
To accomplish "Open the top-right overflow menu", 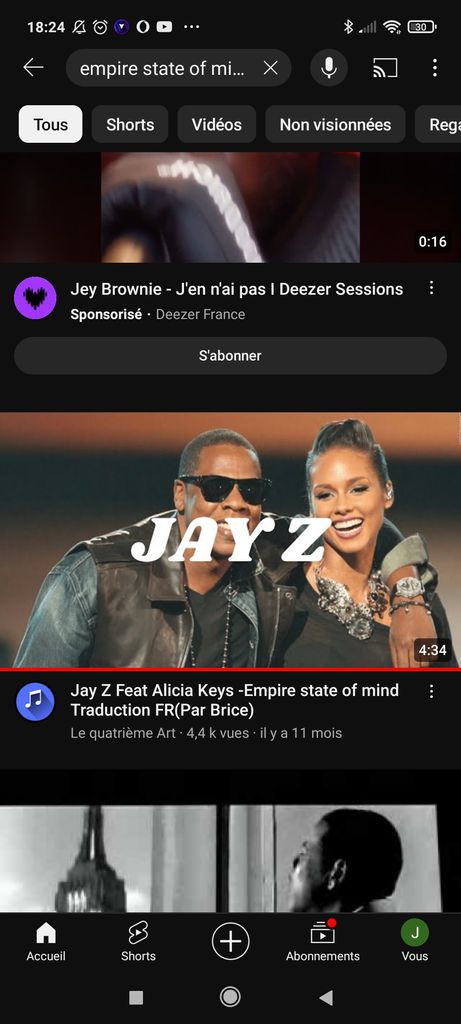I will [x=434, y=68].
